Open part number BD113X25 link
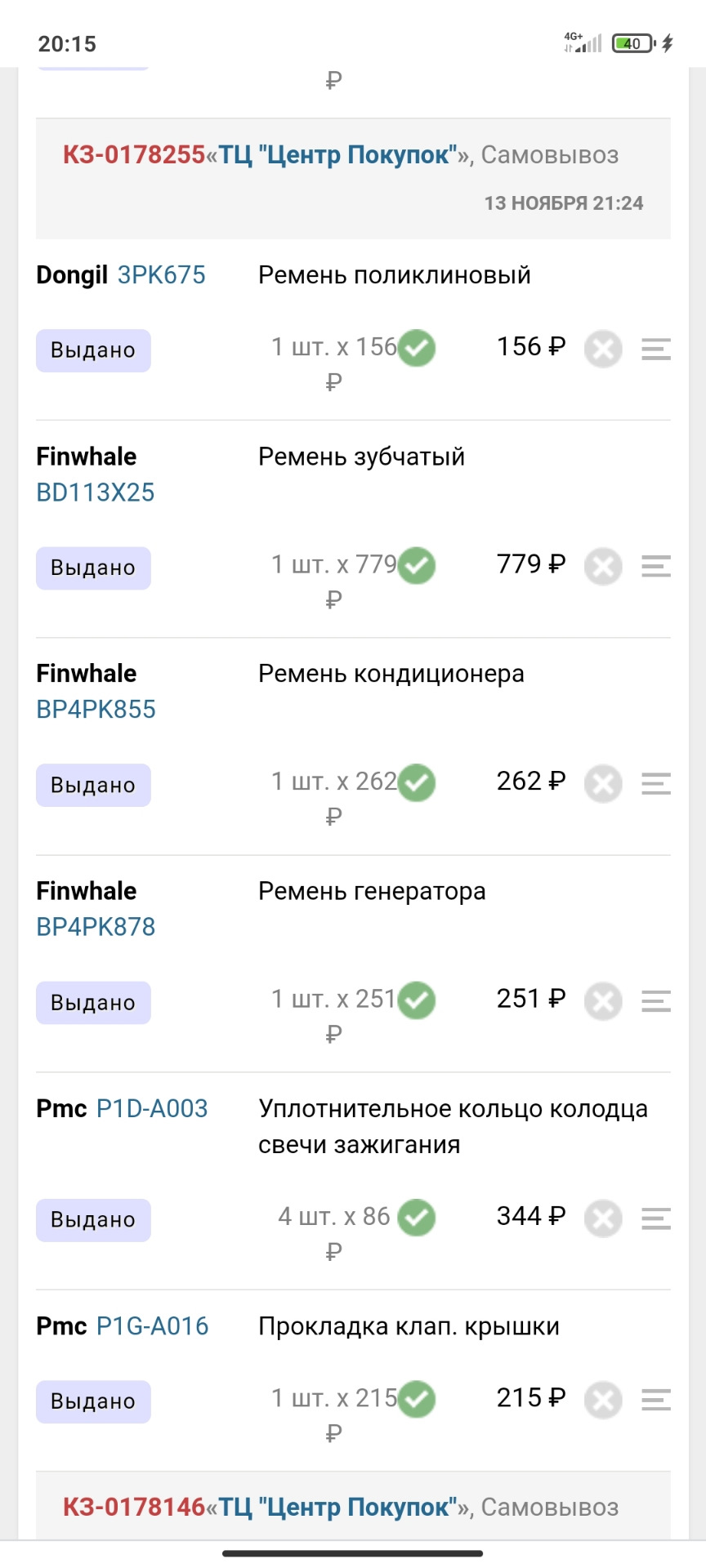This screenshot has width=706, height=1568. tap(96, 492)
